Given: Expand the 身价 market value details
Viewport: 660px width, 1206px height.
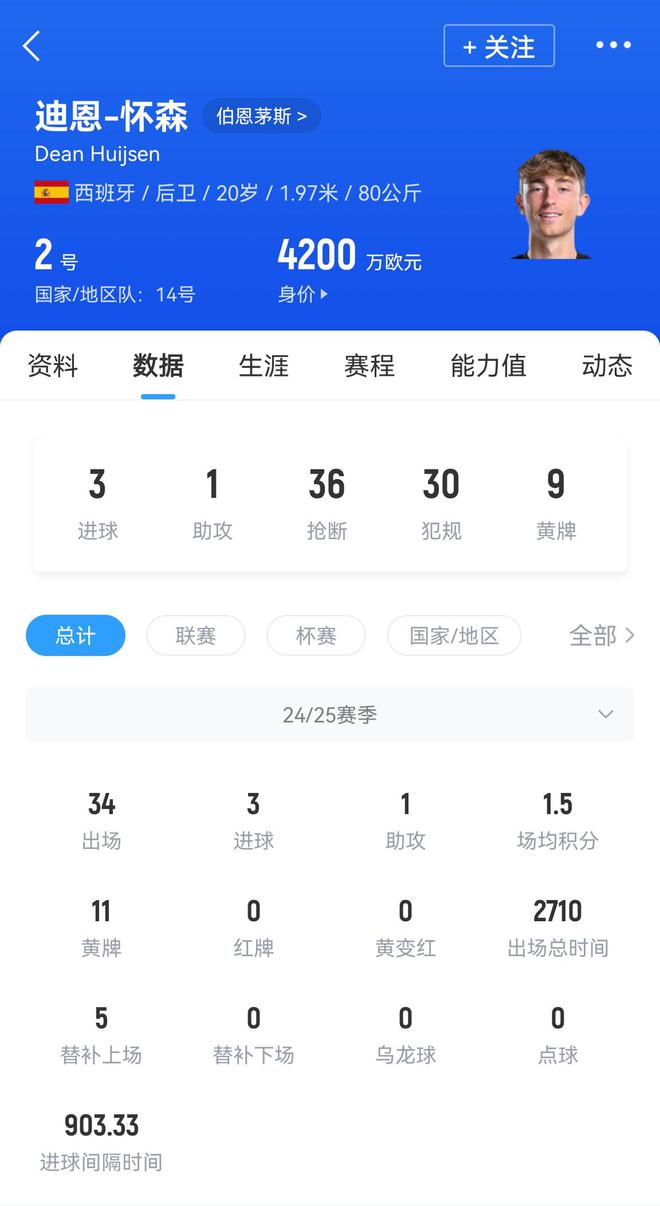Looking at the screenshot, I should [x=302, y=294].
